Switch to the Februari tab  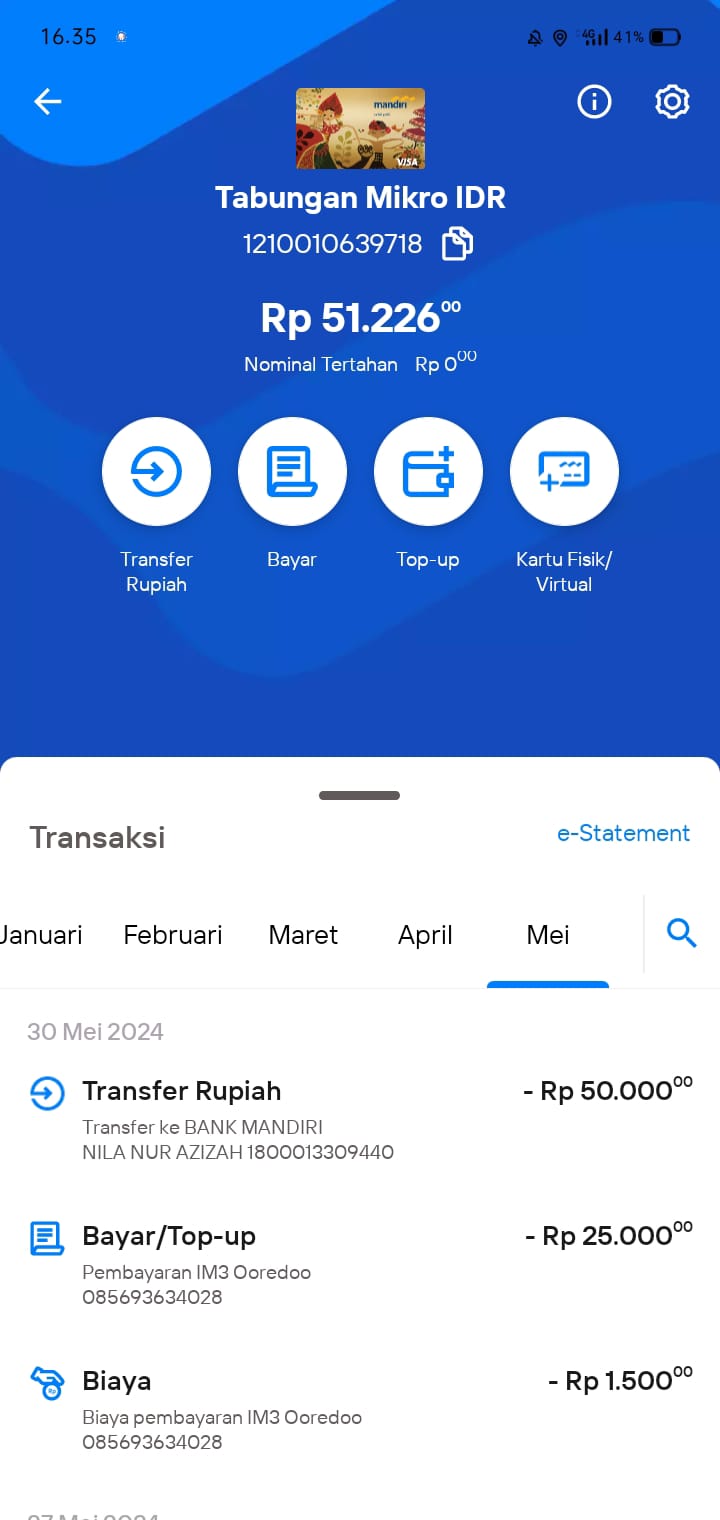(x=173, y=935)
